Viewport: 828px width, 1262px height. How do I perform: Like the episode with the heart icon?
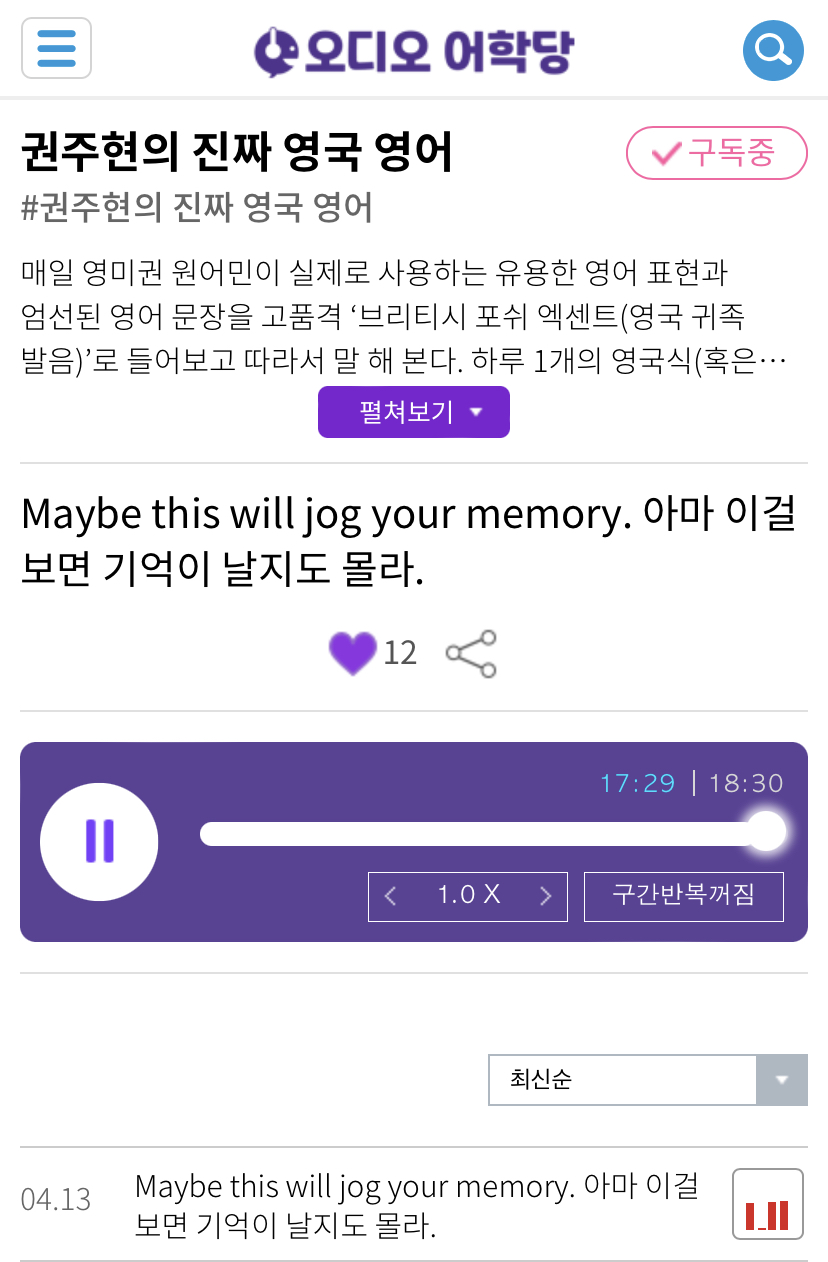[x=352, y=652]
